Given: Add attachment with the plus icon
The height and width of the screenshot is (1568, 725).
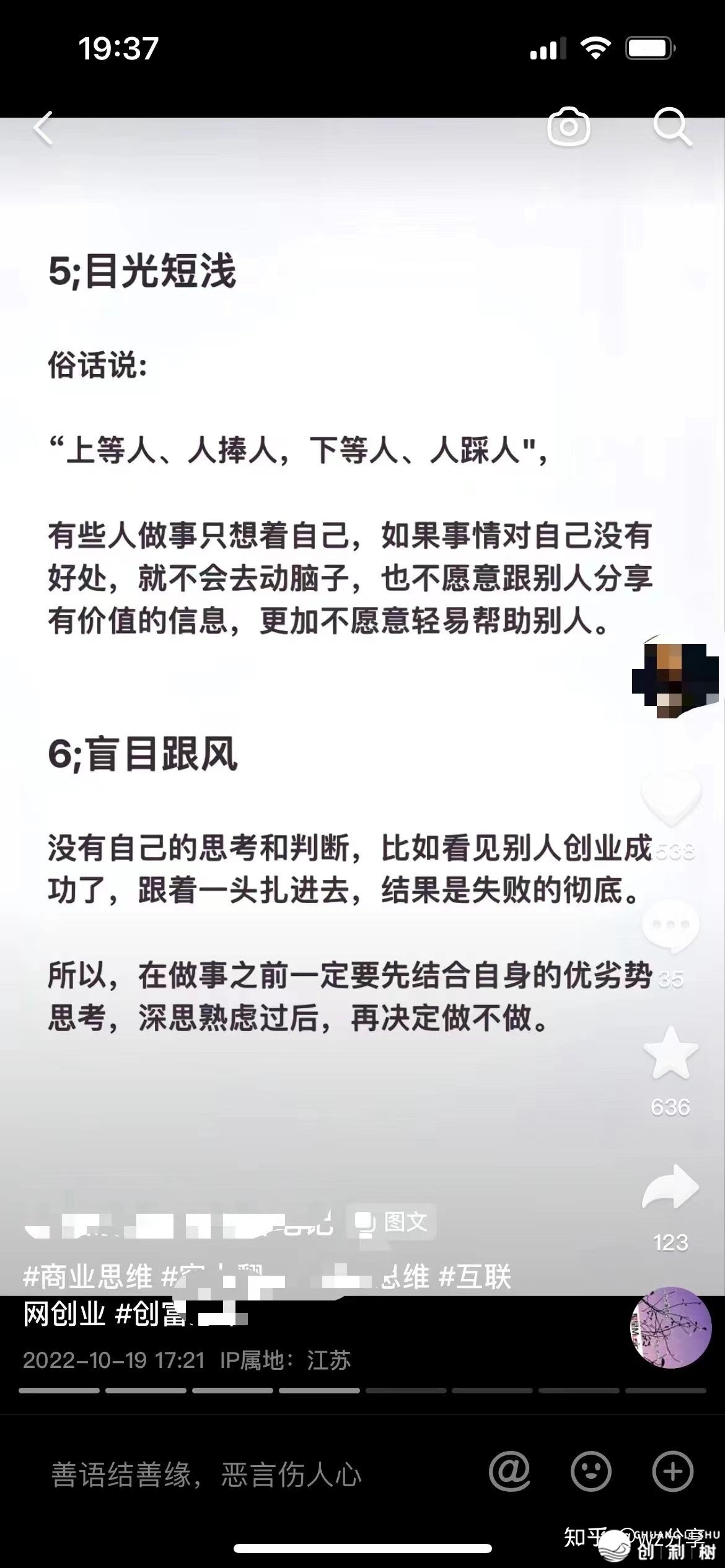Looking at the screenshot, I should click(673, 1471).
